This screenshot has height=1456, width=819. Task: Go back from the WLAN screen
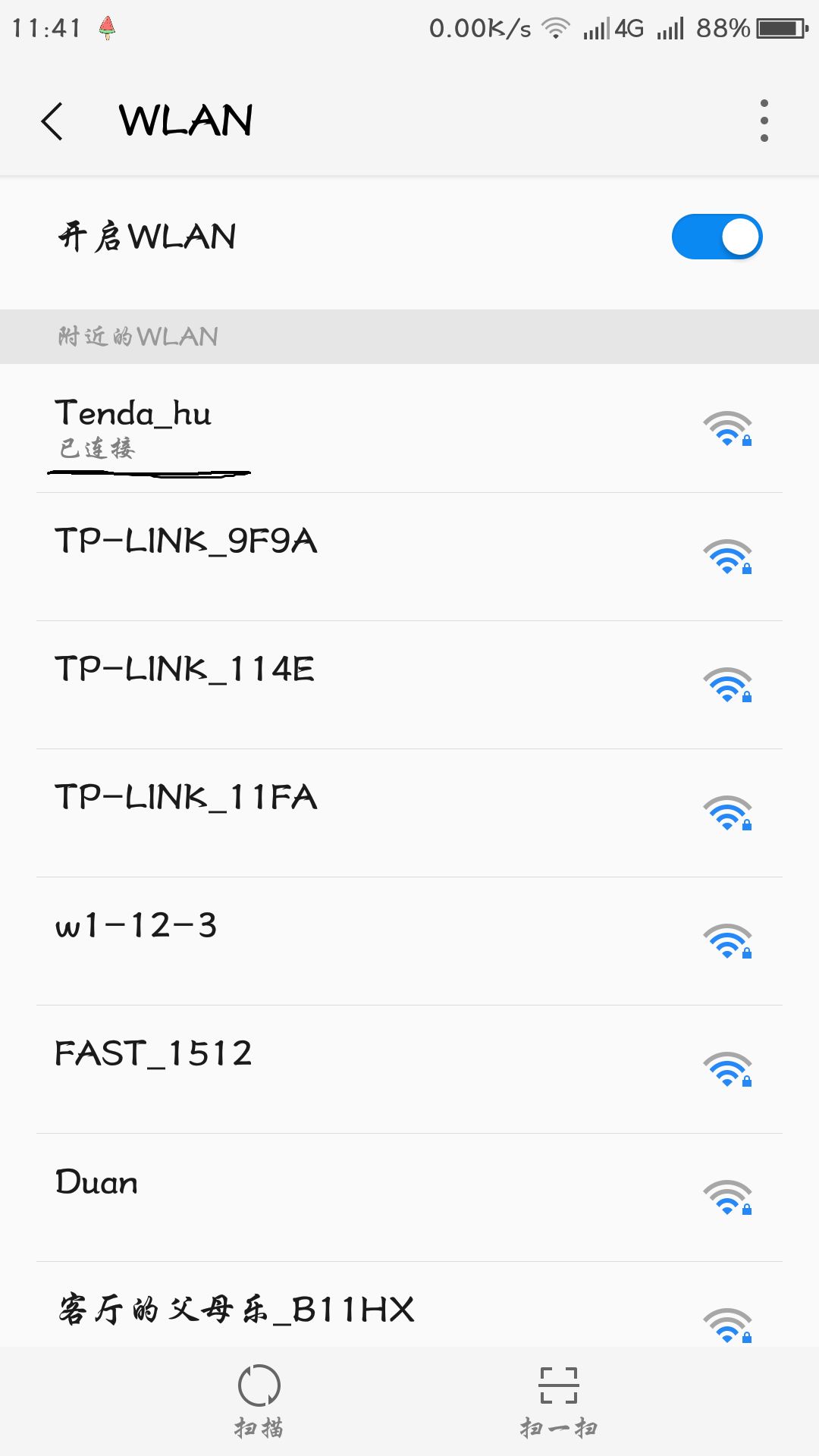pyautogui.click(x=52, y=121)
